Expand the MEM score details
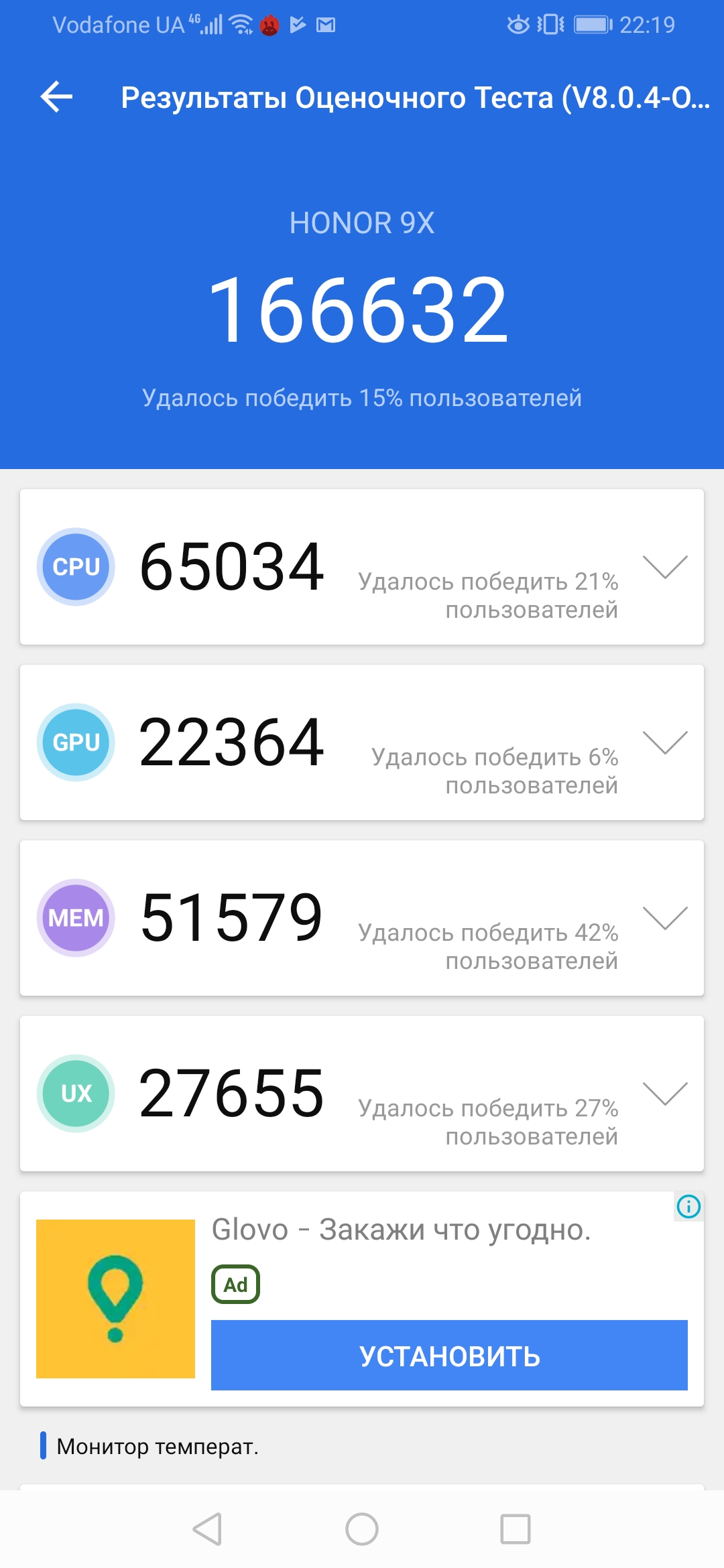This screenshot has height=1568, width=724. pos(664,918)
